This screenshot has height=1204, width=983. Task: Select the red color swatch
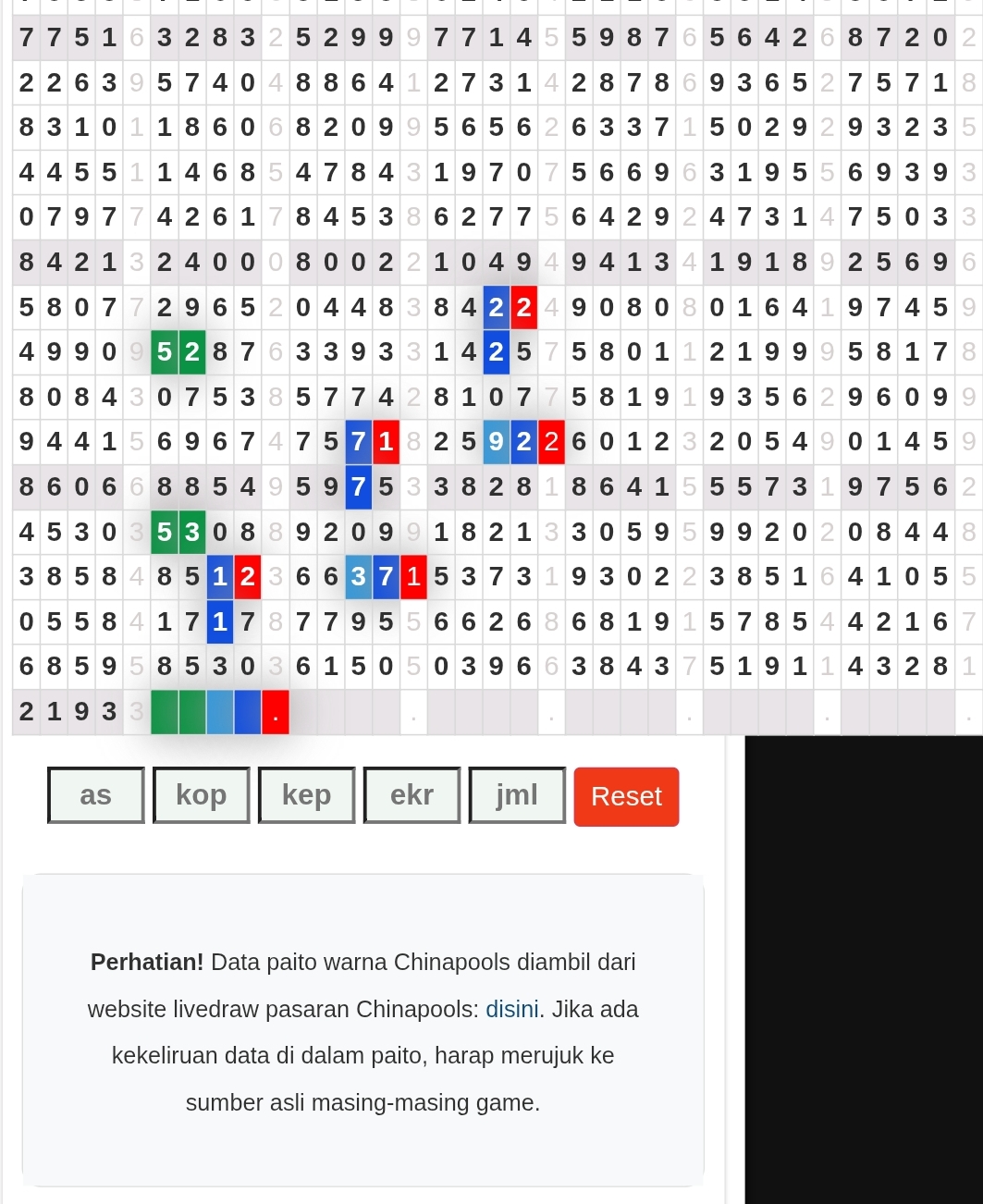click(276, 712)
